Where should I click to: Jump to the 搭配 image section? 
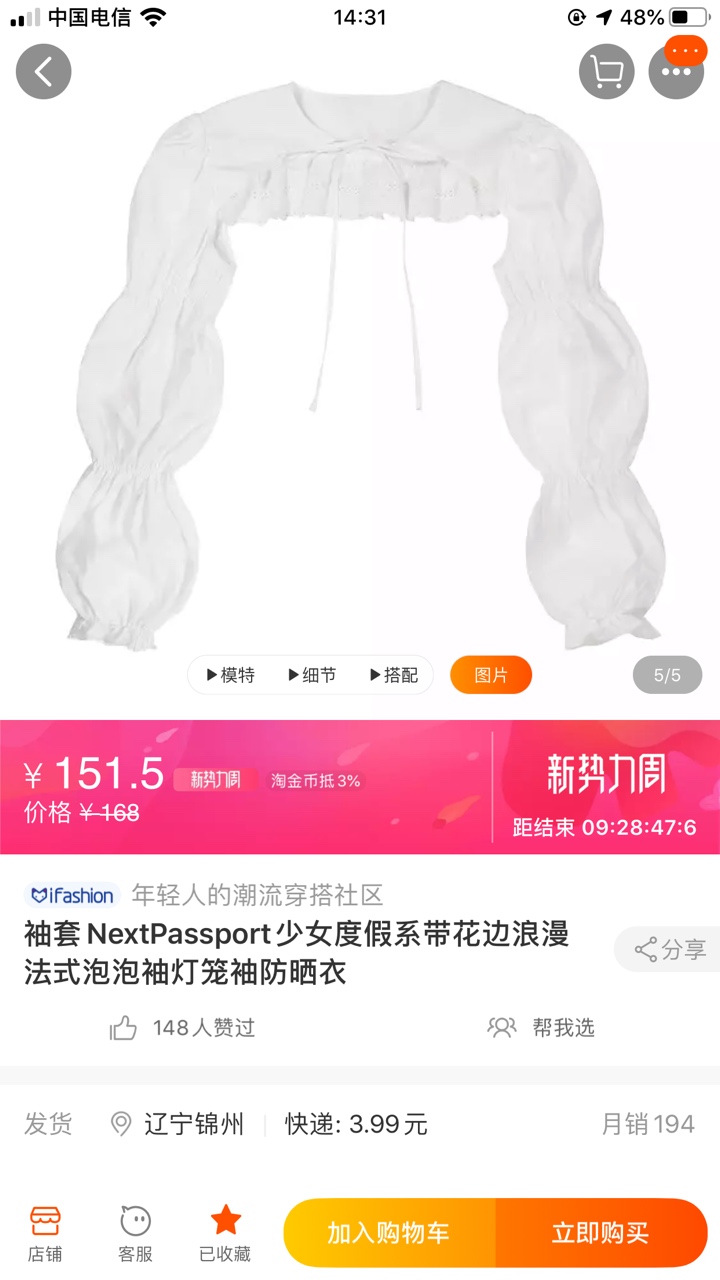pyautogui.click(x=393, y=675)
